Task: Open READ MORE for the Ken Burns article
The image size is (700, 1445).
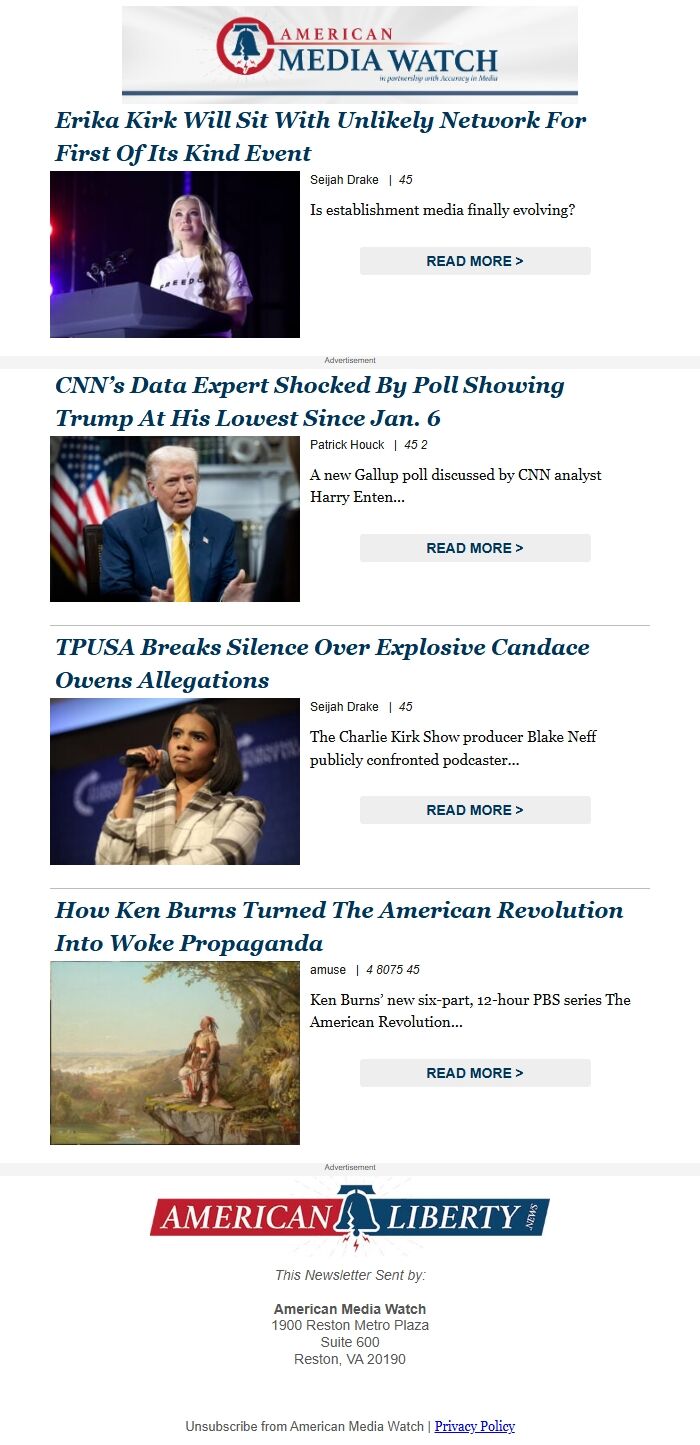Action: click(475, 1073)
